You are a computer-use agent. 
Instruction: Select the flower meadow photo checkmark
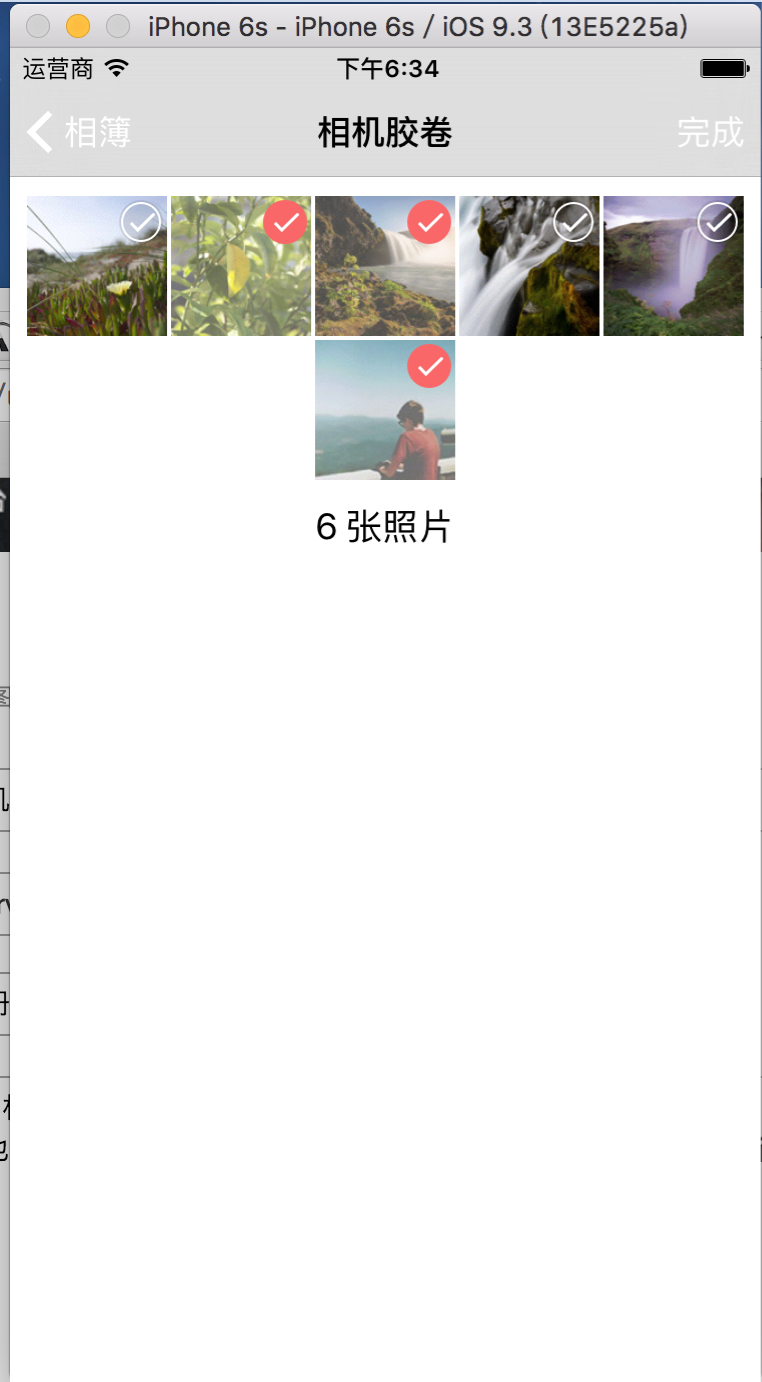click(141, 222)
